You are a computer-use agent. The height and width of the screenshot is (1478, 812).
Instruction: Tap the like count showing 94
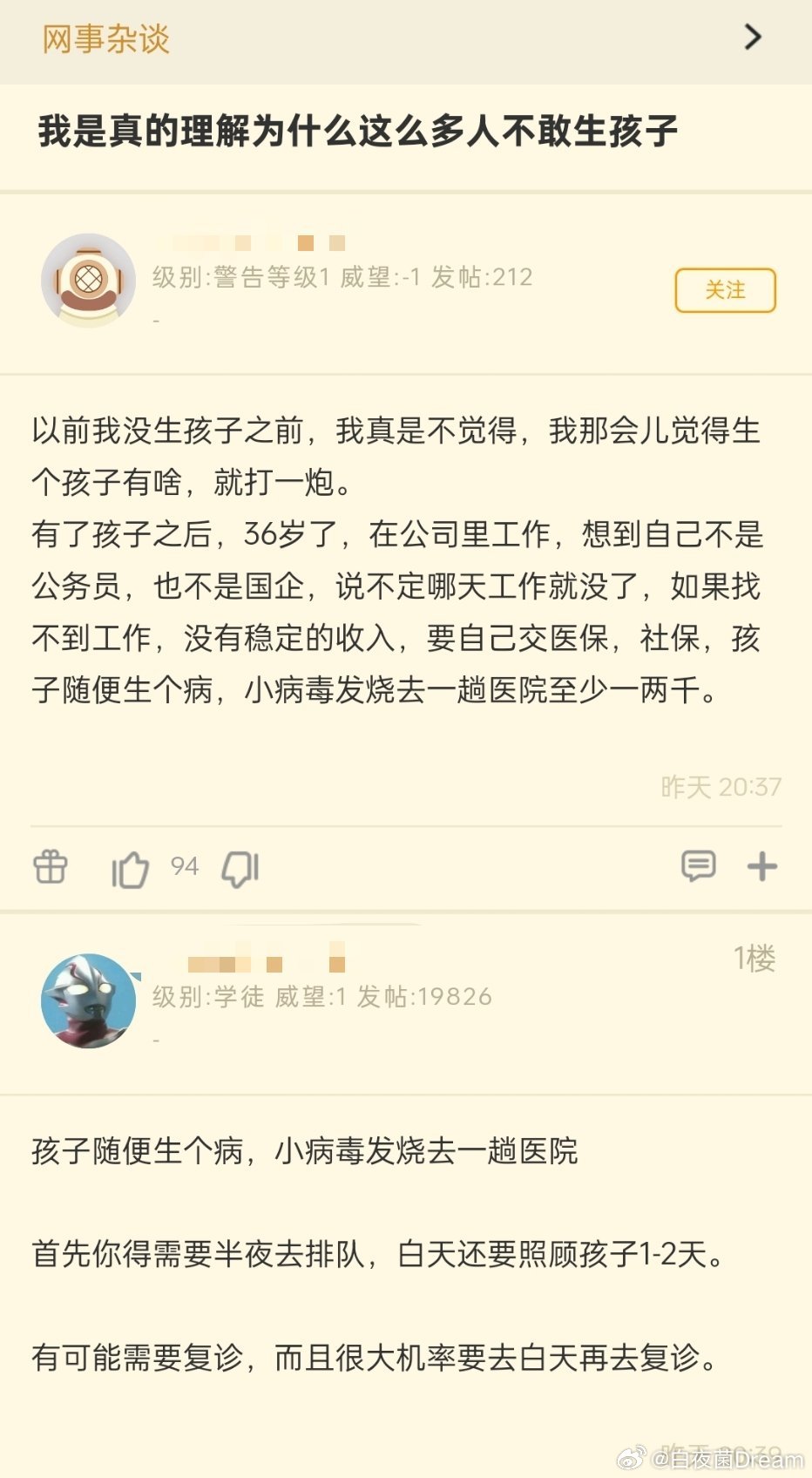184,867
